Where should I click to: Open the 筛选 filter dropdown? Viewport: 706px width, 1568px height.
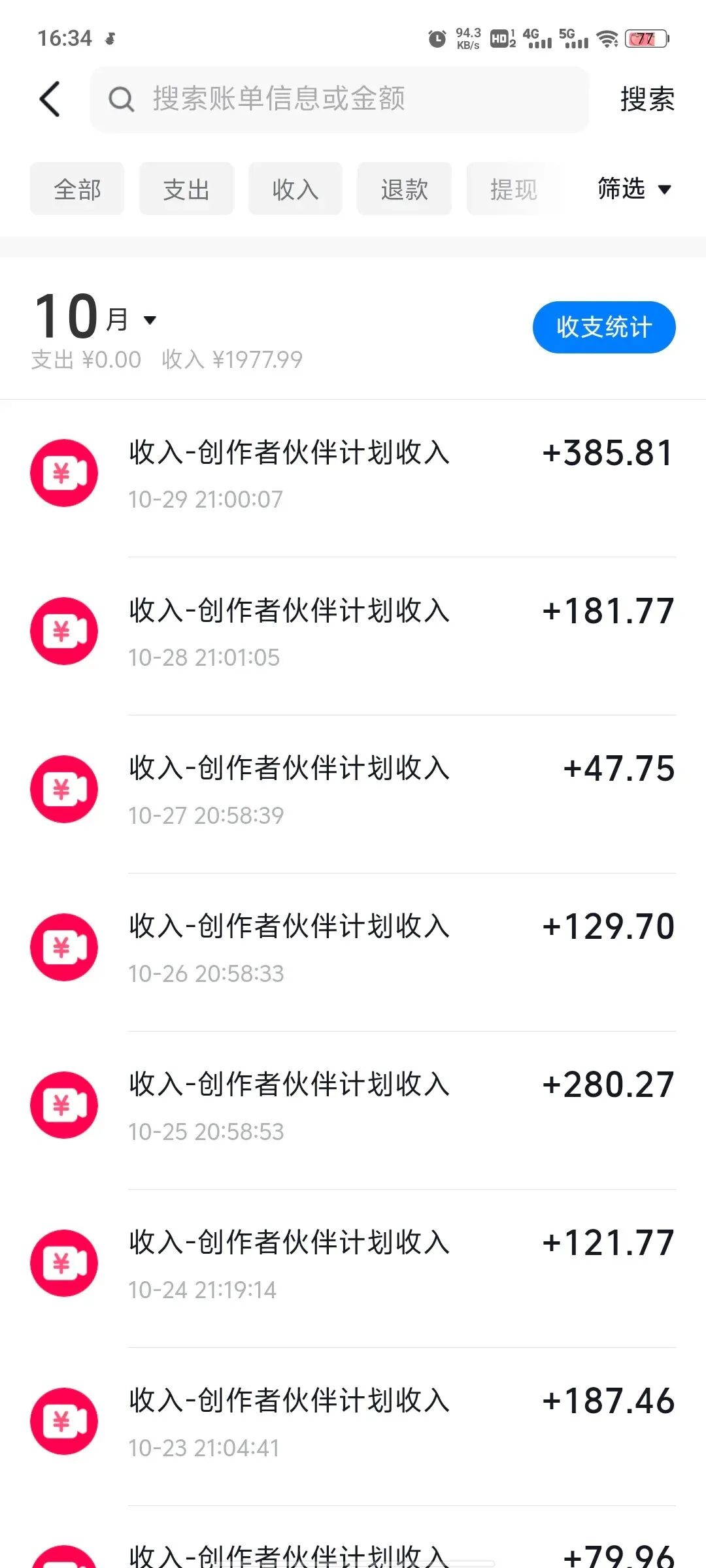pyautogui.click(x=631, y=189)
